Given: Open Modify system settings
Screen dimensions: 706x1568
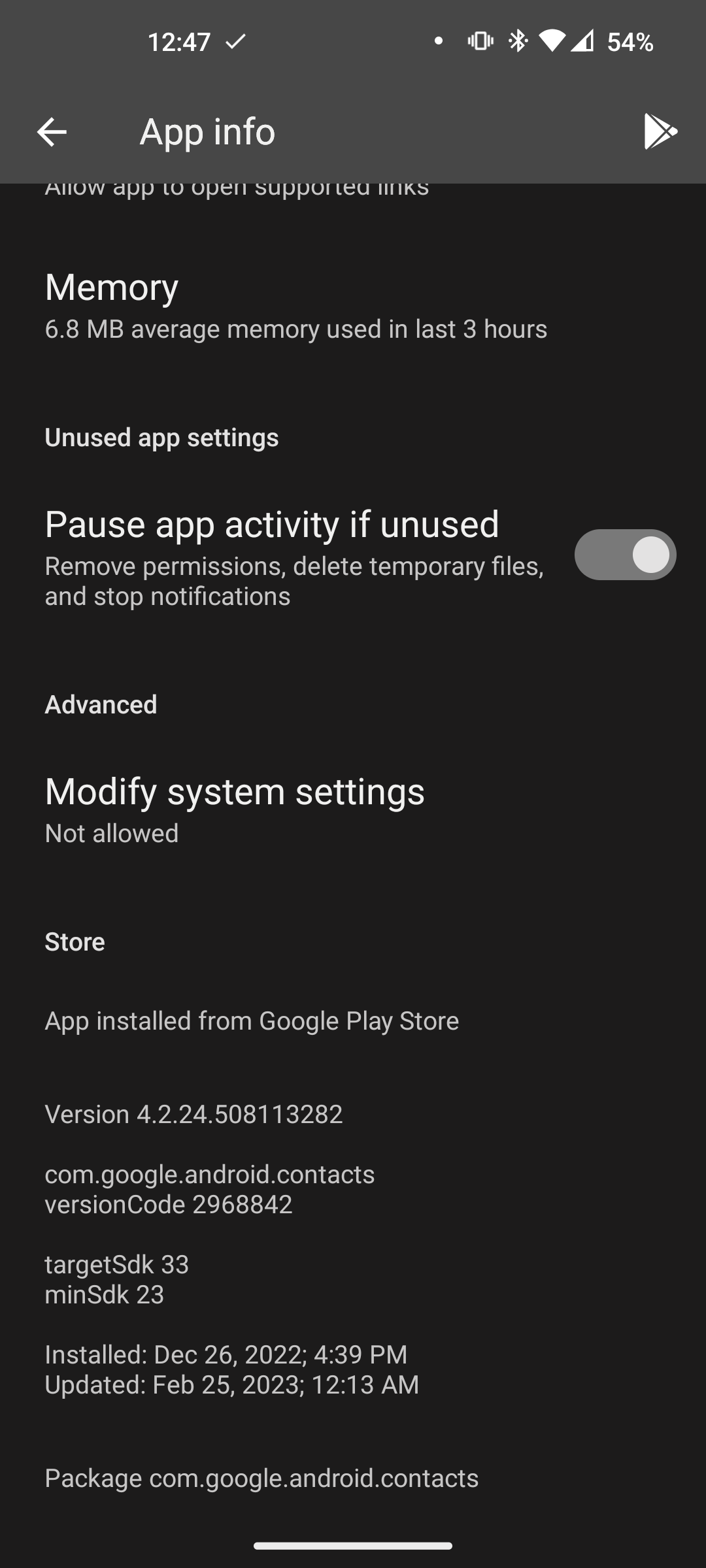Looking at the screenshot, I should (x=235, y=810).
